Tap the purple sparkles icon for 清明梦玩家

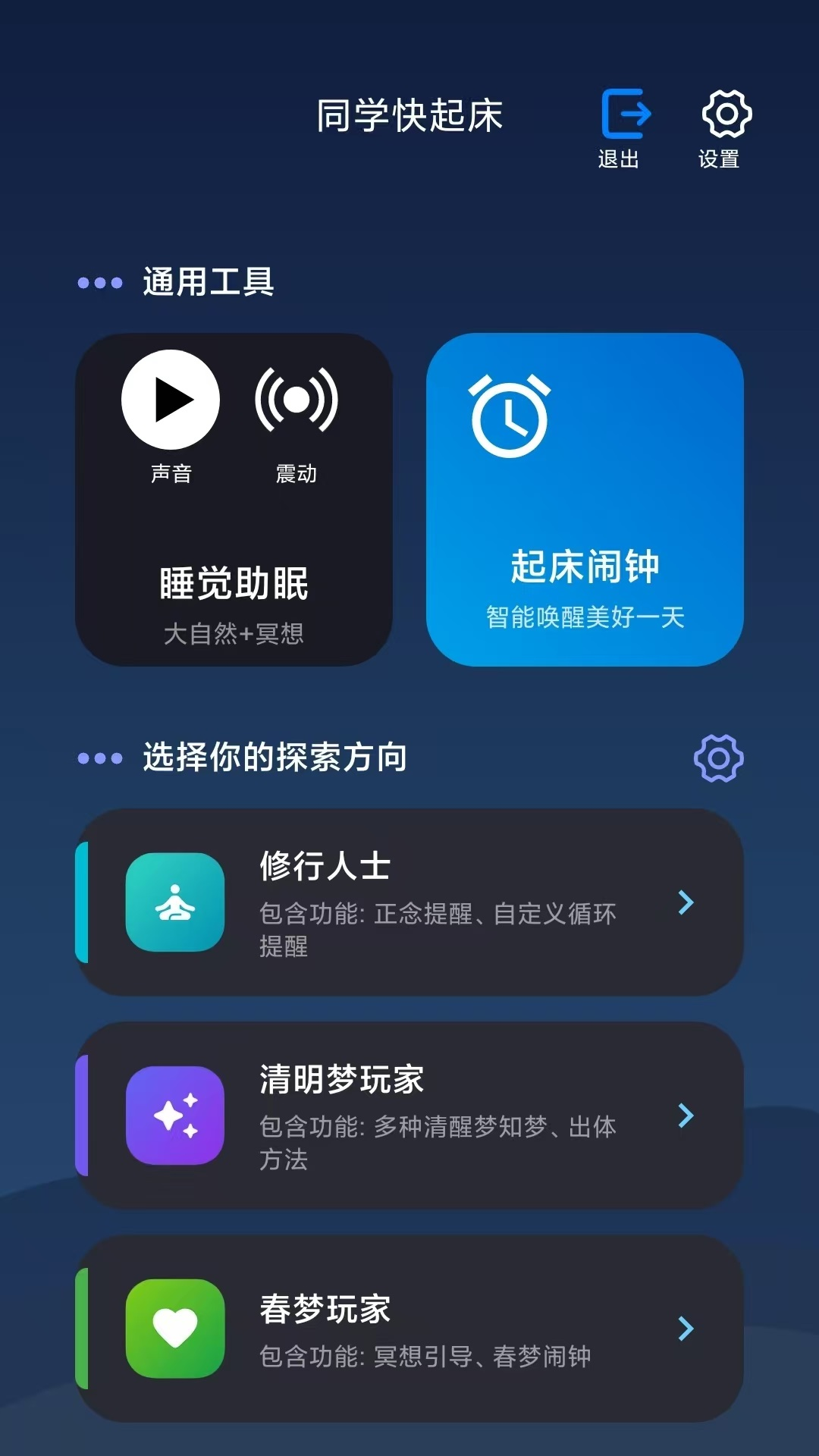(174, 1116)
